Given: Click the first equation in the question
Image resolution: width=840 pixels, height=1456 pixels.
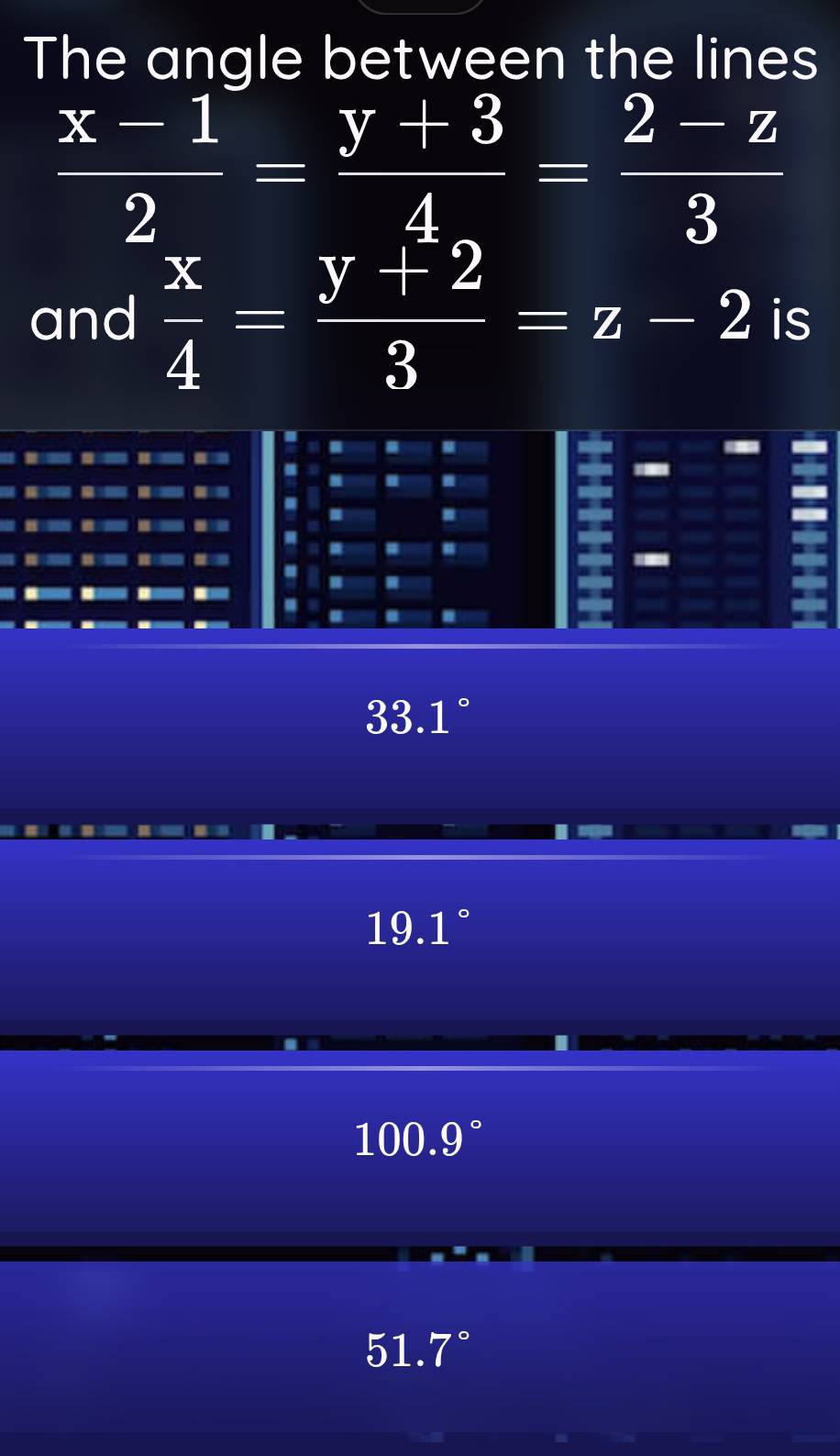Looking at the screenshot, I should [x=420, y=170].
